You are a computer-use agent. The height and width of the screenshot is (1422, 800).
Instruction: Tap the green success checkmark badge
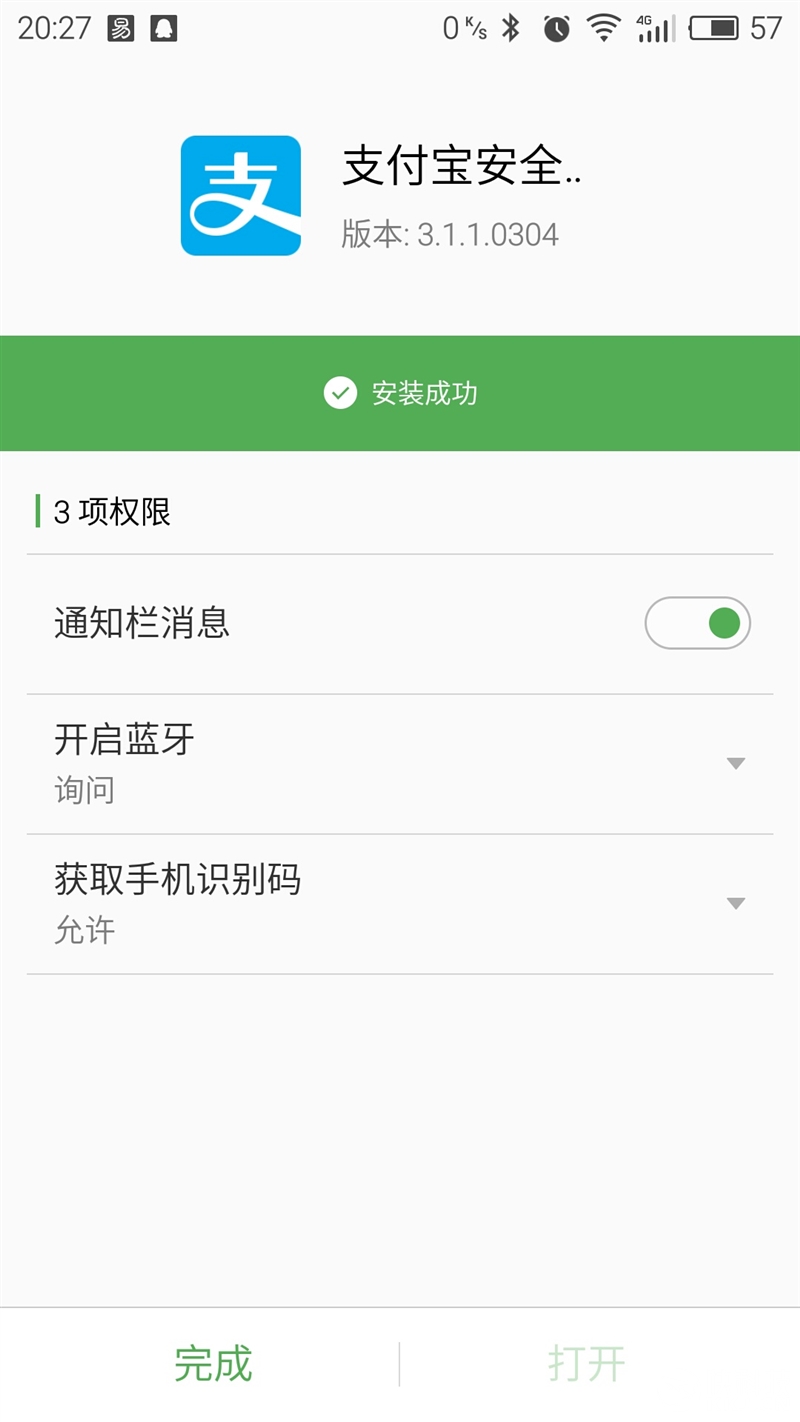point(341,393)
